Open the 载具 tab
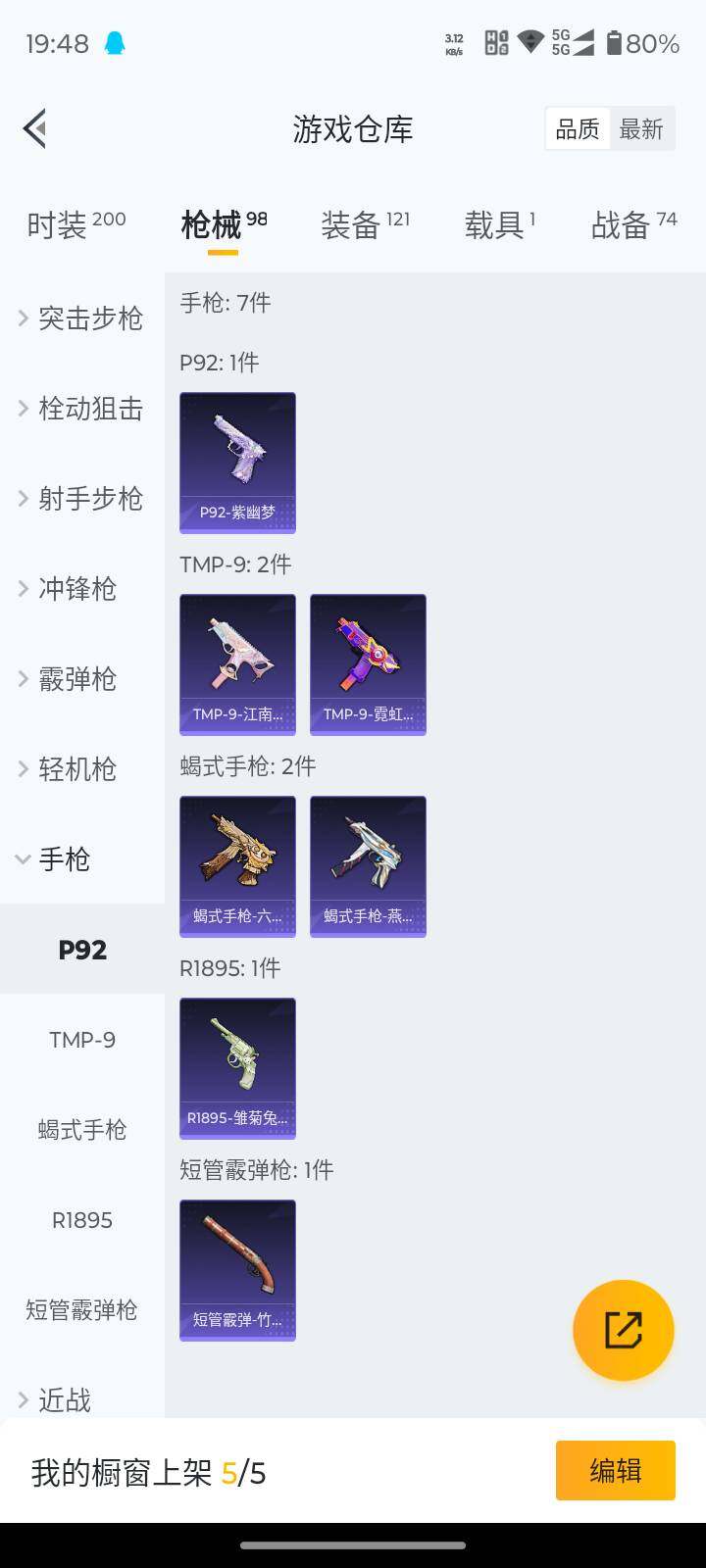 [x=499, y=224]
